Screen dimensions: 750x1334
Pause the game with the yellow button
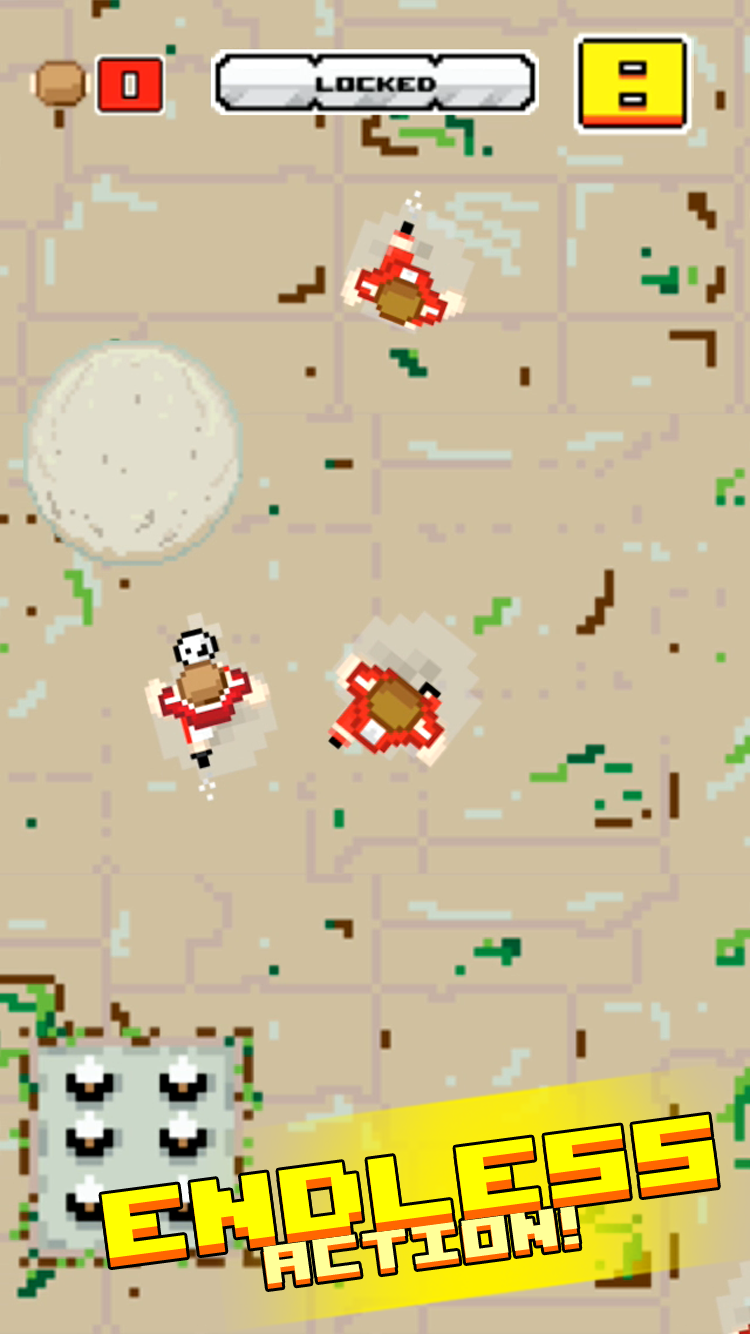coord(633,84)
